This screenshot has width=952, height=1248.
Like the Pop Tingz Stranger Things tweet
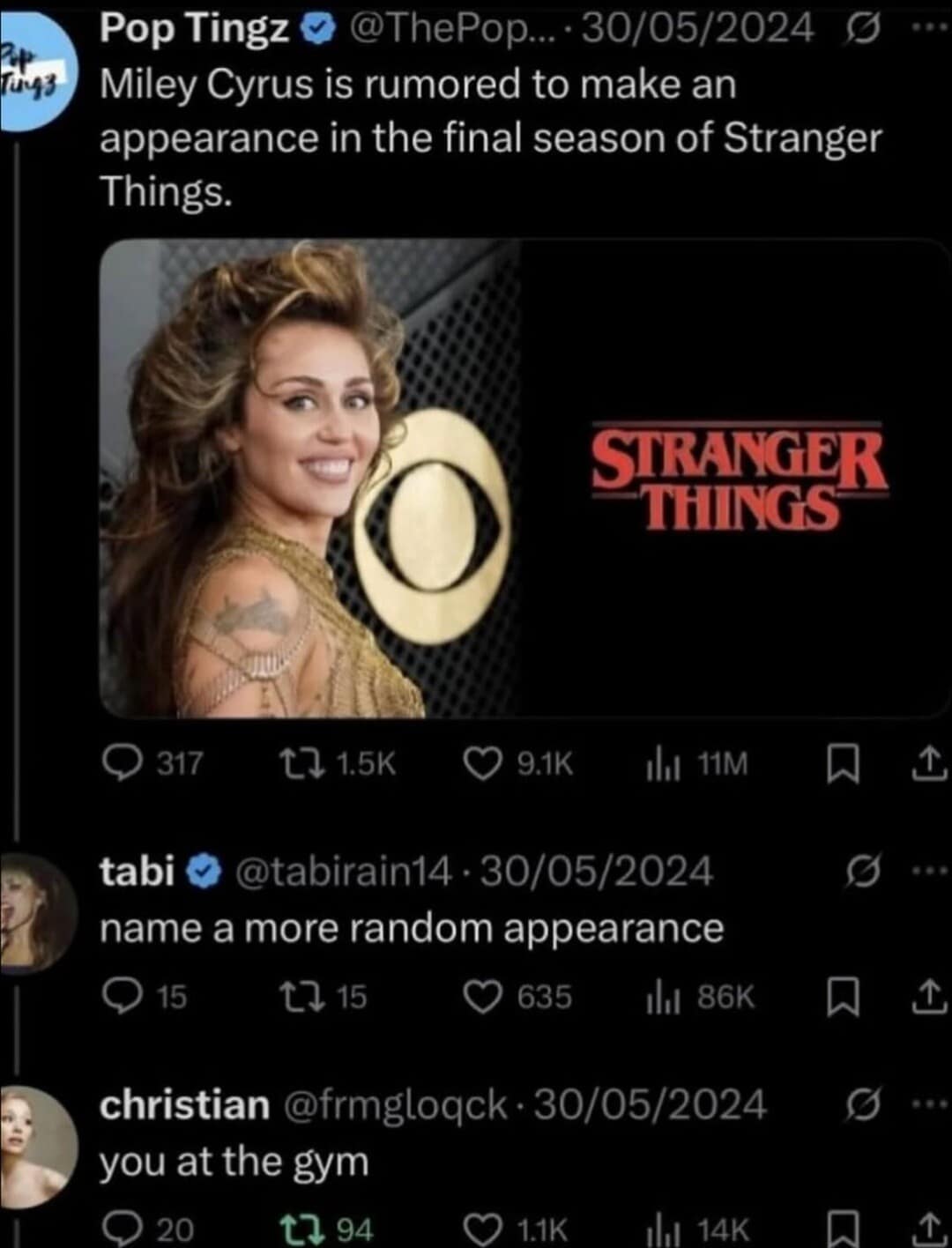(481, 763)
